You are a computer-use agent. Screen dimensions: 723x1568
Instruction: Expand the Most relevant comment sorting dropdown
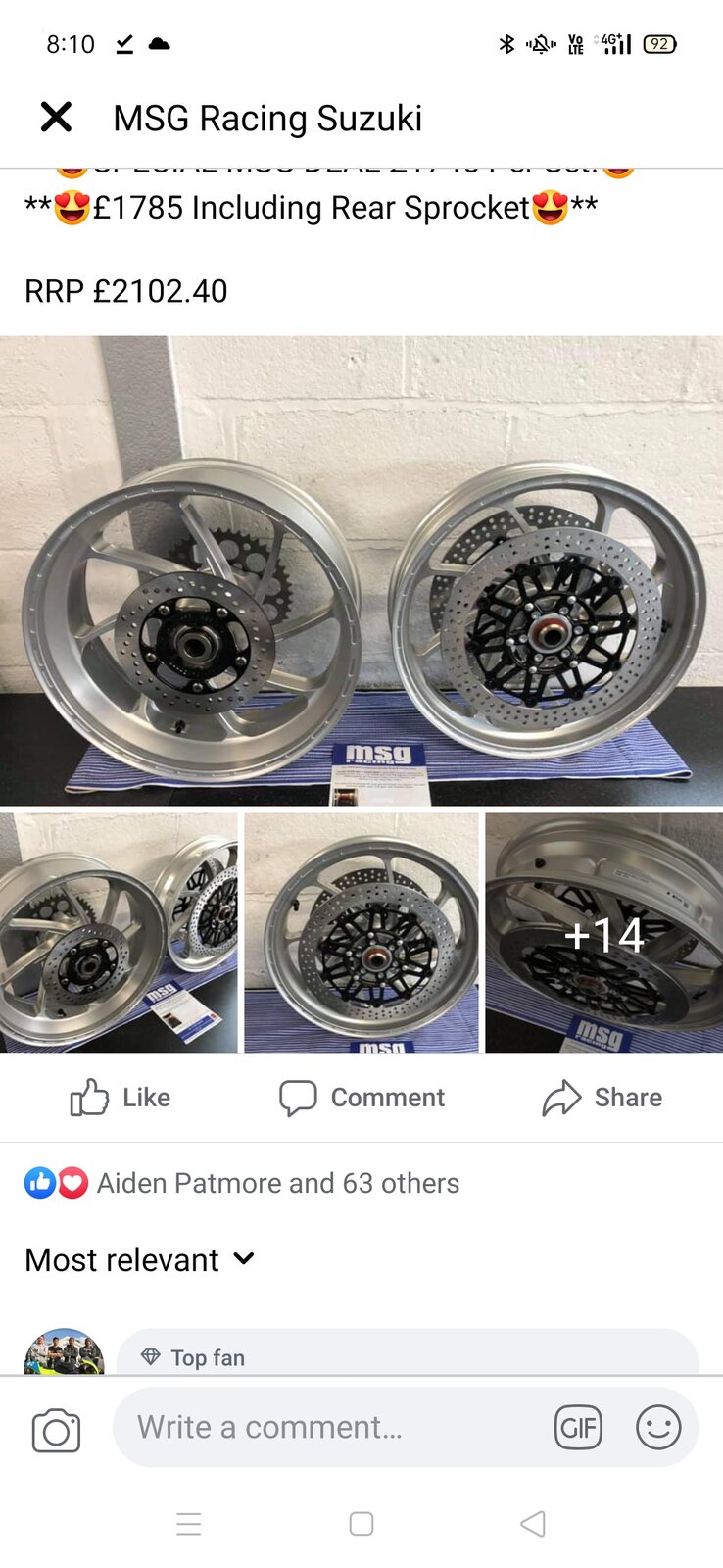[140, 1259]
